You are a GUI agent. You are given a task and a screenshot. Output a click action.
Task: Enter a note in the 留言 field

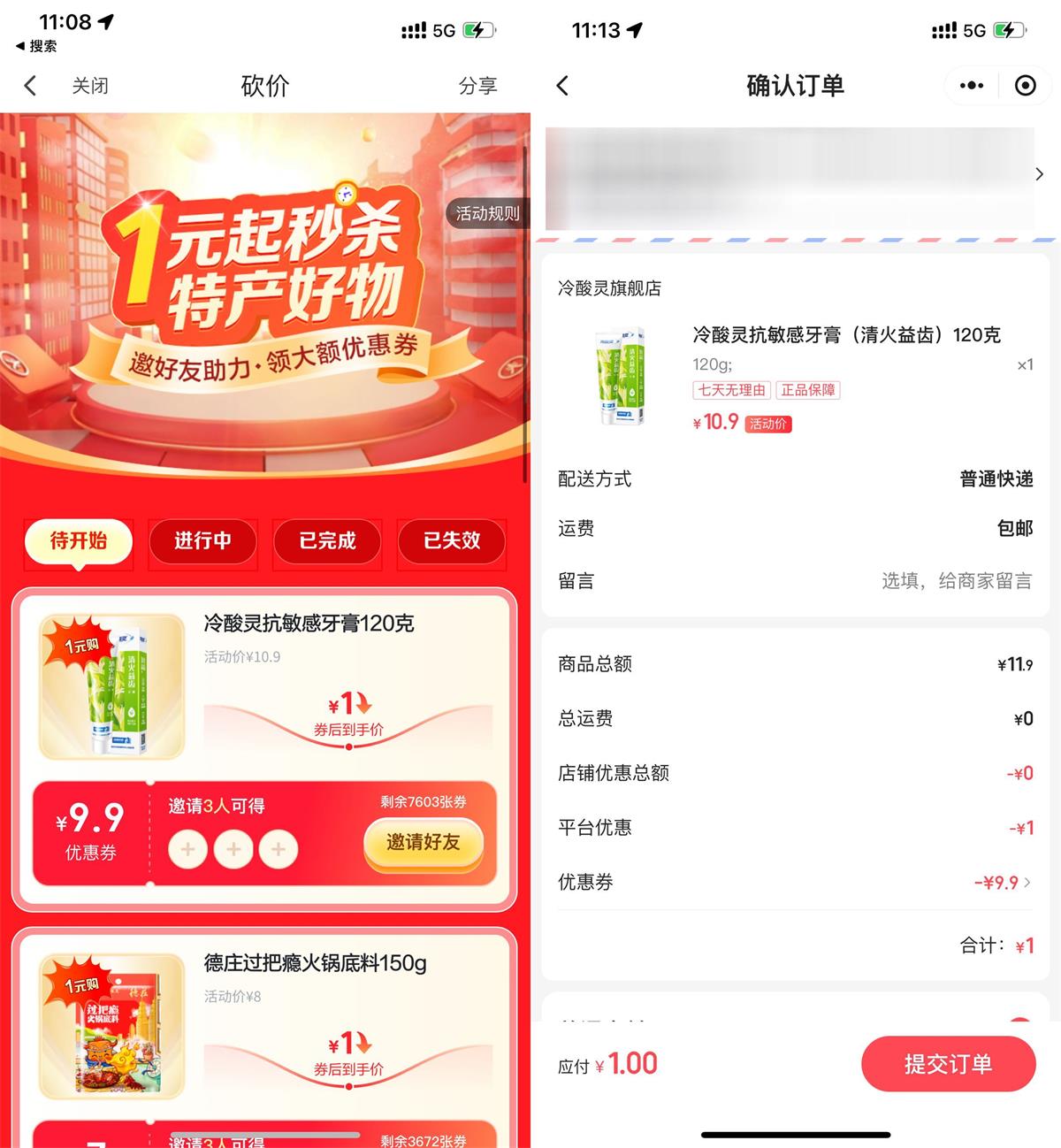click(955, 581)
